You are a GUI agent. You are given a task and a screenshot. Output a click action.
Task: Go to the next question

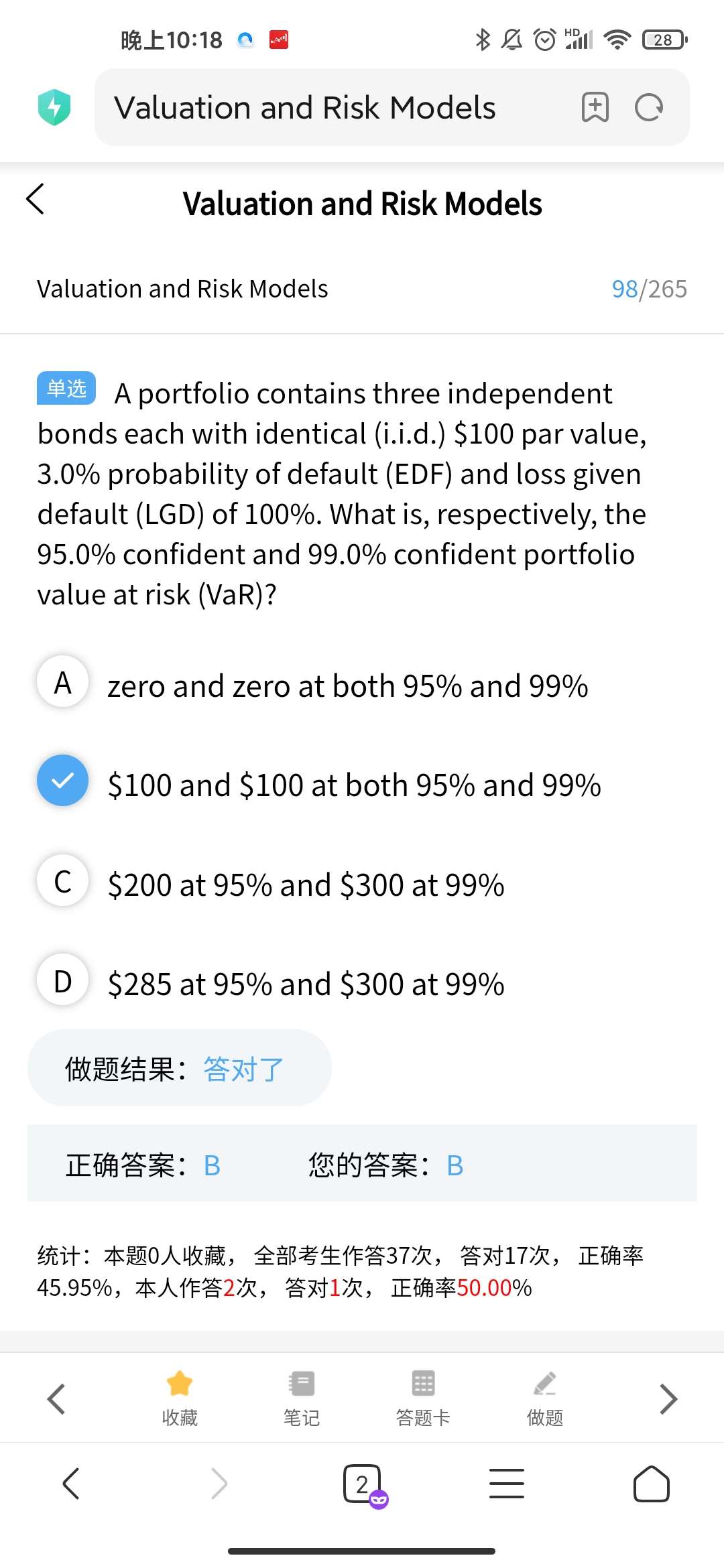tap(668, 1398)
